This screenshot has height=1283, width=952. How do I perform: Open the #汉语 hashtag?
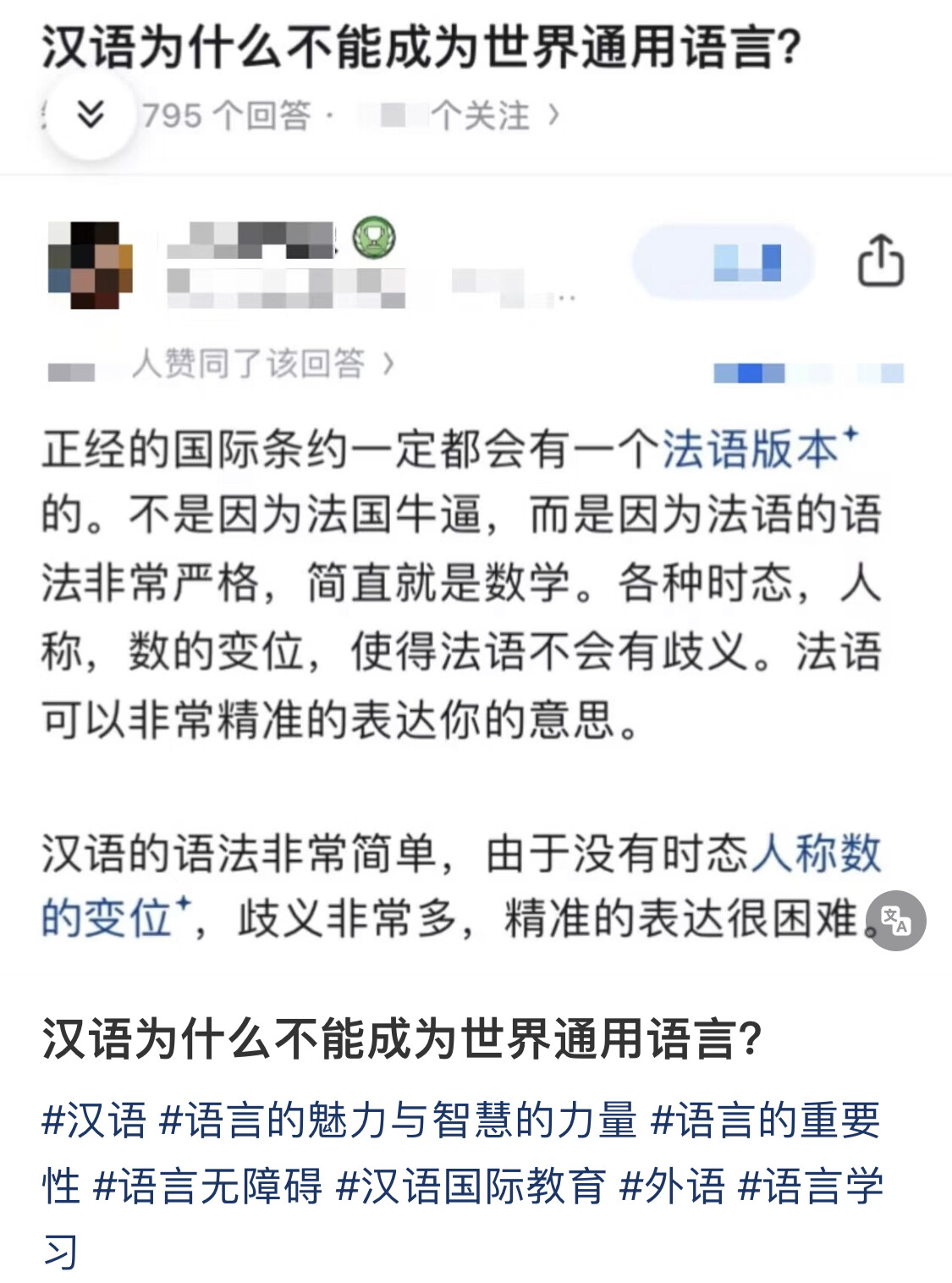pos(94,1121)
